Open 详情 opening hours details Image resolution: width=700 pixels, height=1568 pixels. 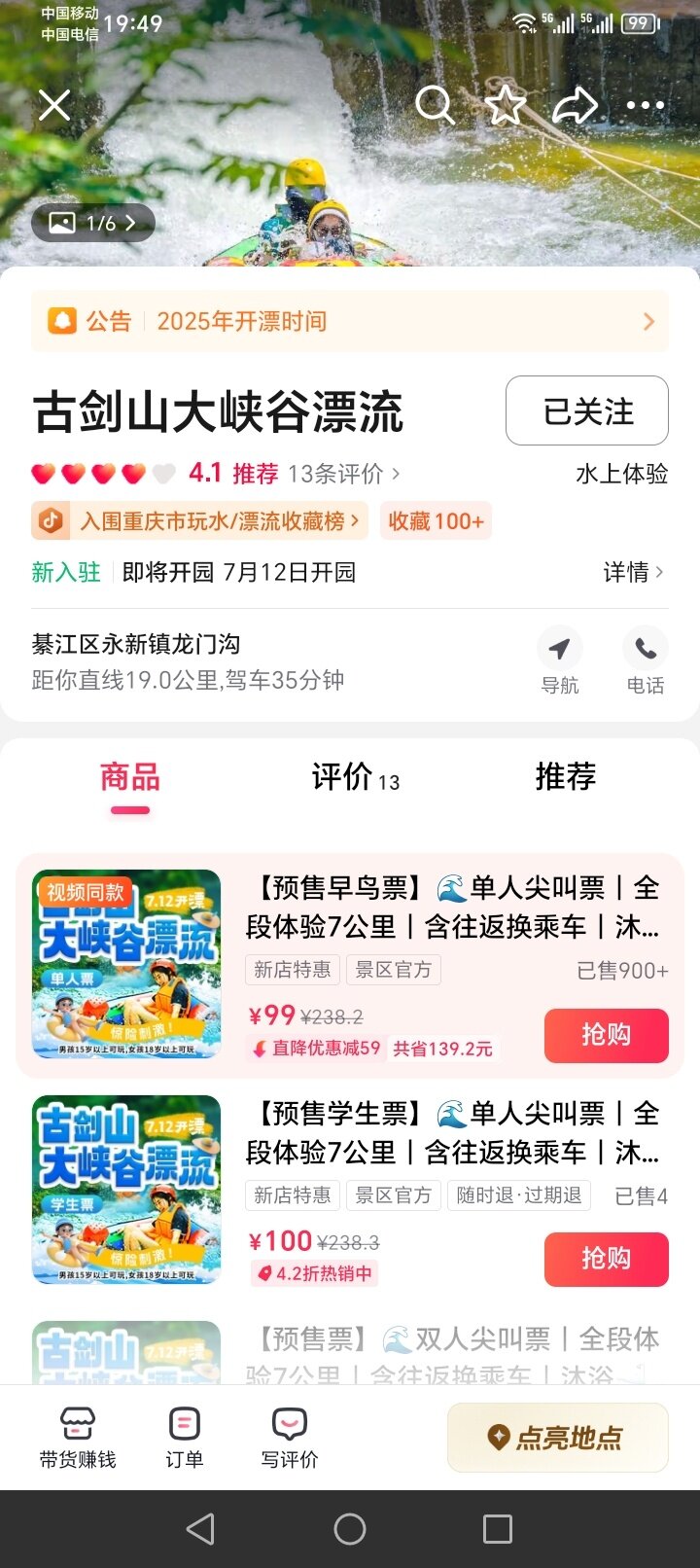coord(632,572)
